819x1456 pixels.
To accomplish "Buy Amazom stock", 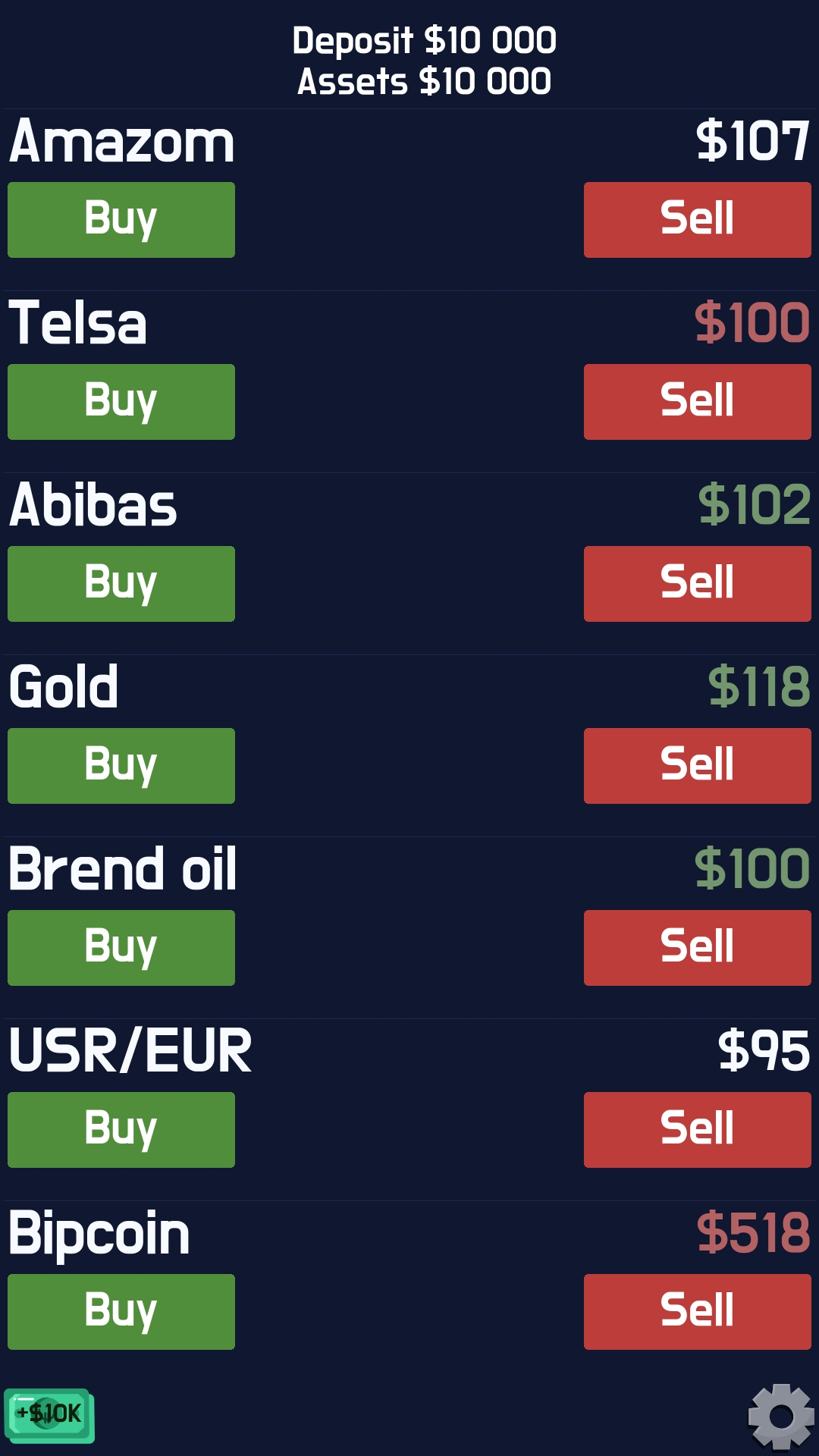I will tap(121, 219).
